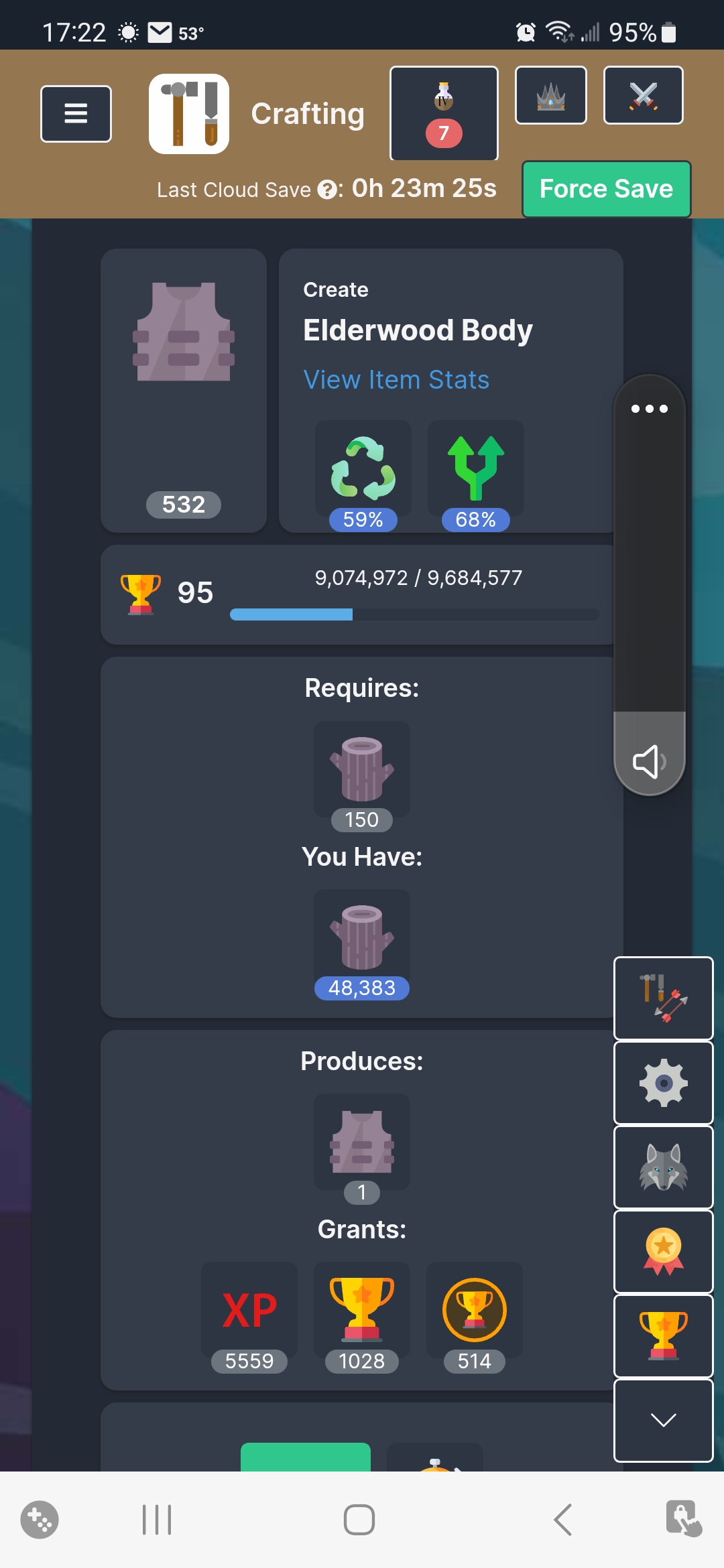Expand the chevron at sidebar bottom
724x1568 pixels.
(x=663, y=1421)
